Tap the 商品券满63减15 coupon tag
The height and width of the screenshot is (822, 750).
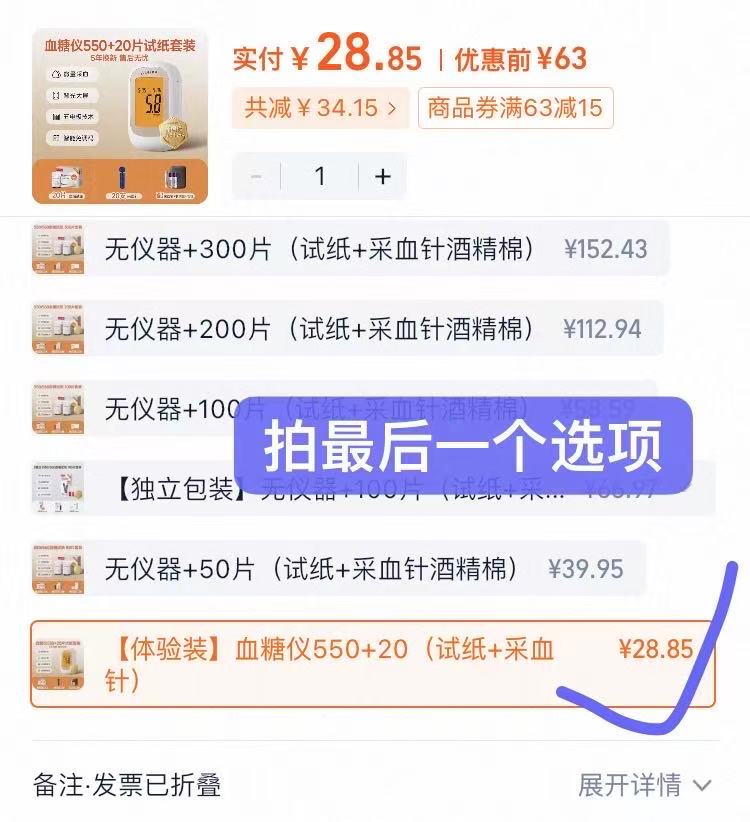click(x=515, y=108)
